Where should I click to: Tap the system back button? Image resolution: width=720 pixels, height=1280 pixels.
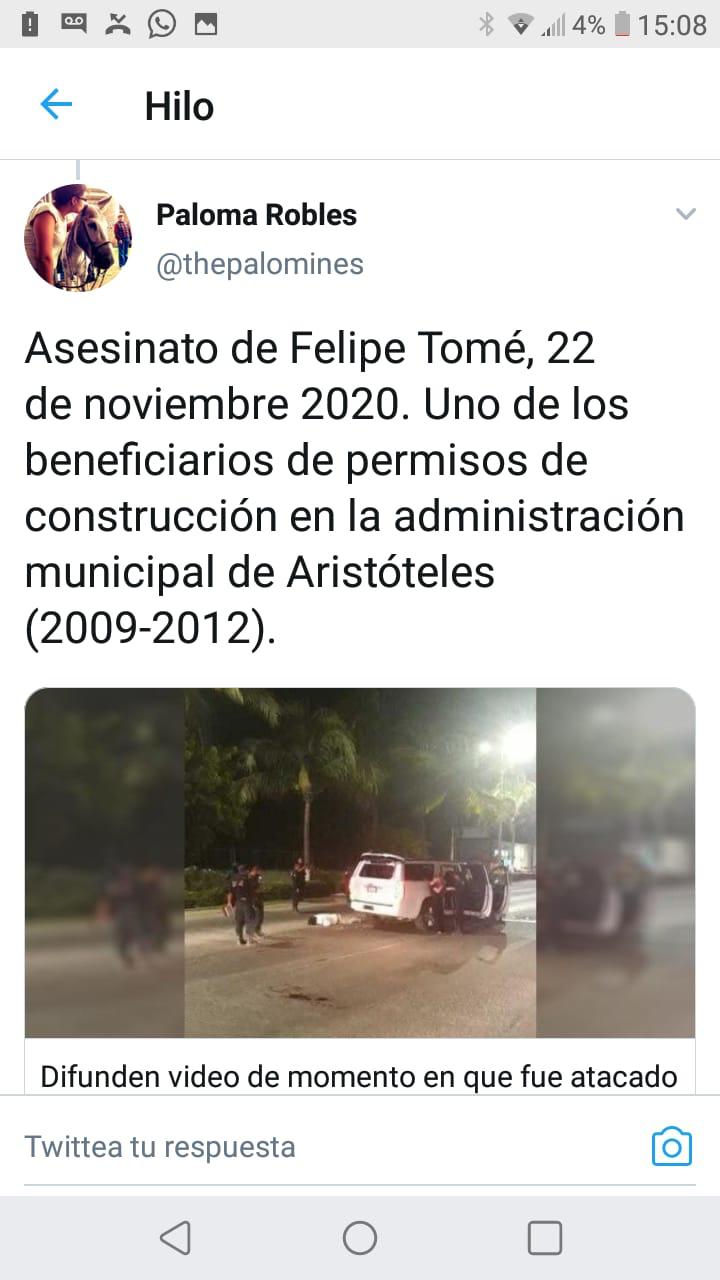pos(176,1238)
